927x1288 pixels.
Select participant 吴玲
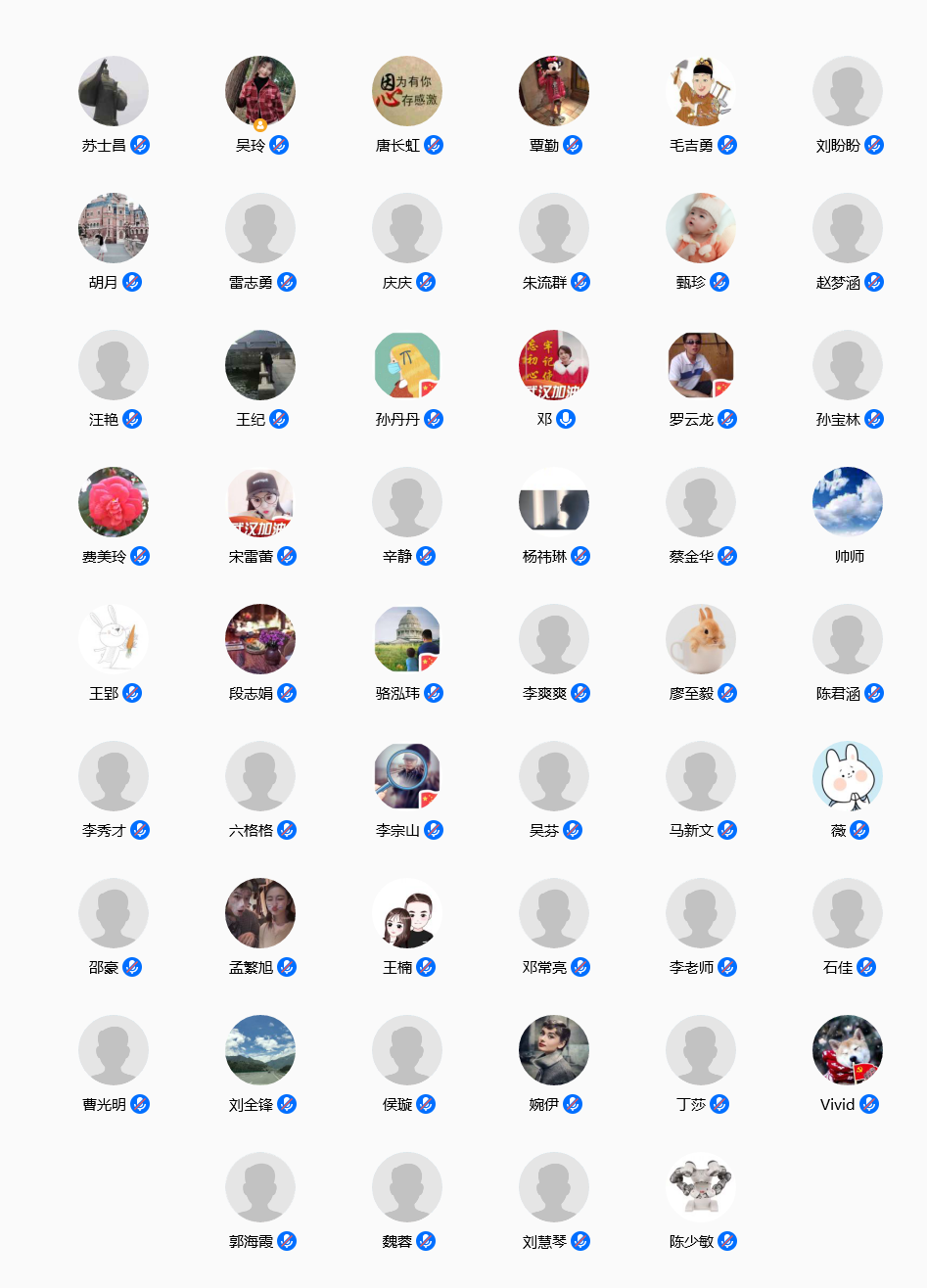(x=260, y=92)
